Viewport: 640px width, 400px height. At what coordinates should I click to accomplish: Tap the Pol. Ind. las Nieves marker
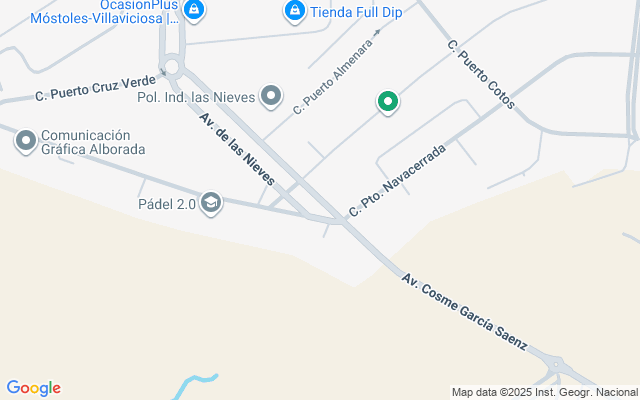click(271, 96)
